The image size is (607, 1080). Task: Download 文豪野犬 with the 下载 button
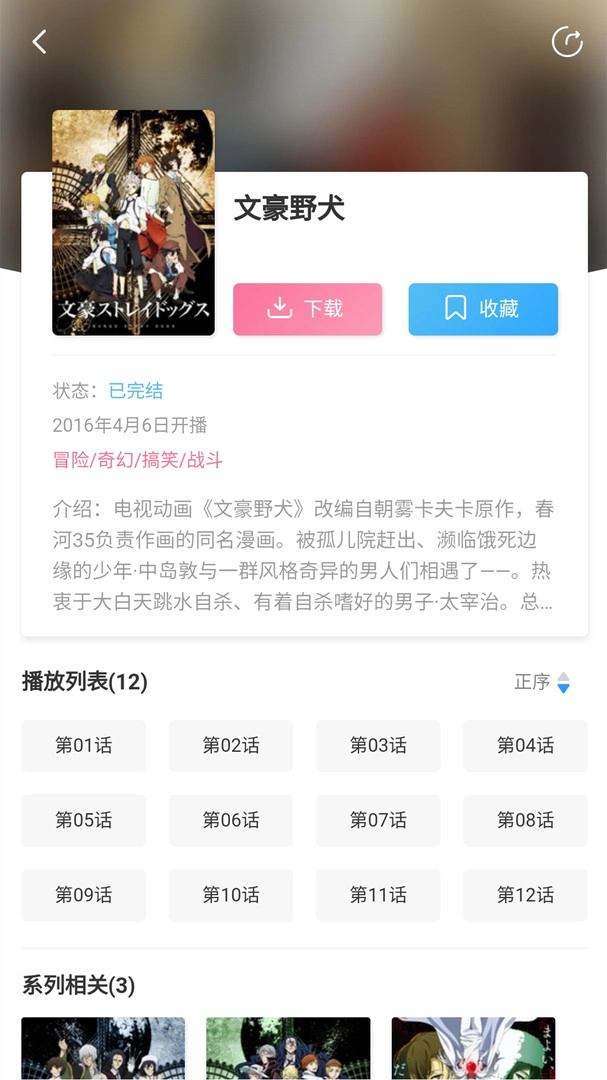pos(307,309)
